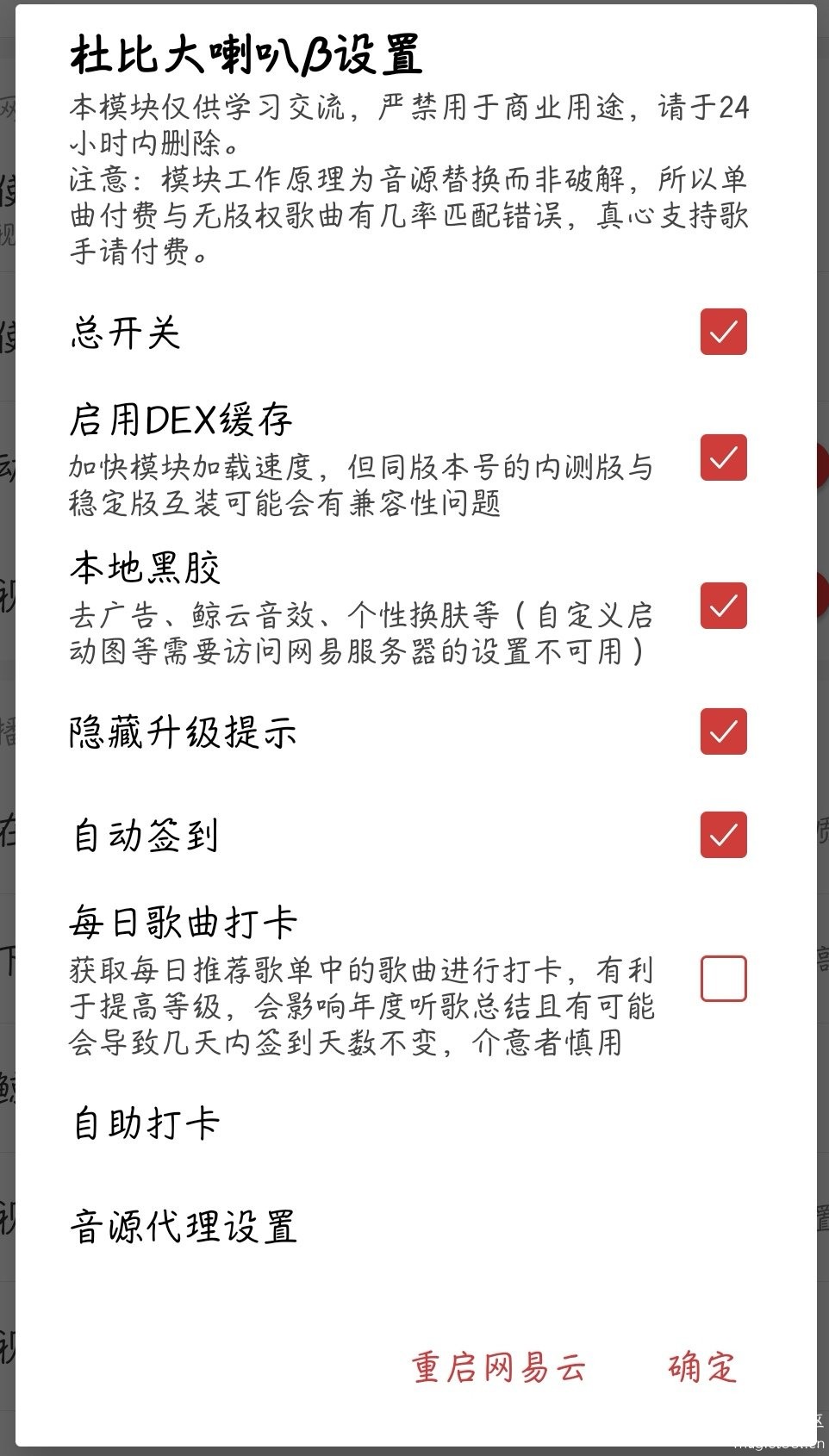This screenshot has height=1456, width=829.
Task: Tap the 重启网易云 button
Action: (499, 1367)
